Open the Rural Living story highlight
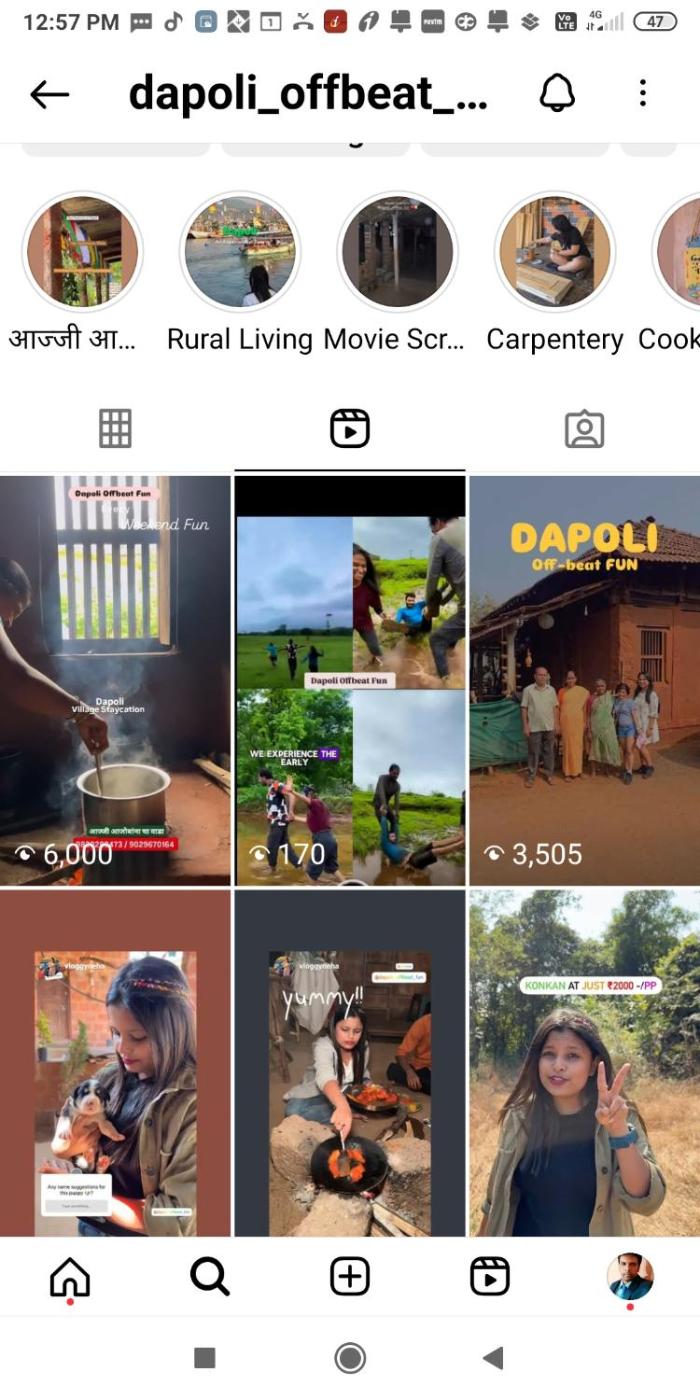This screenshot has width=700, height=1400. (x=240, y=251)
